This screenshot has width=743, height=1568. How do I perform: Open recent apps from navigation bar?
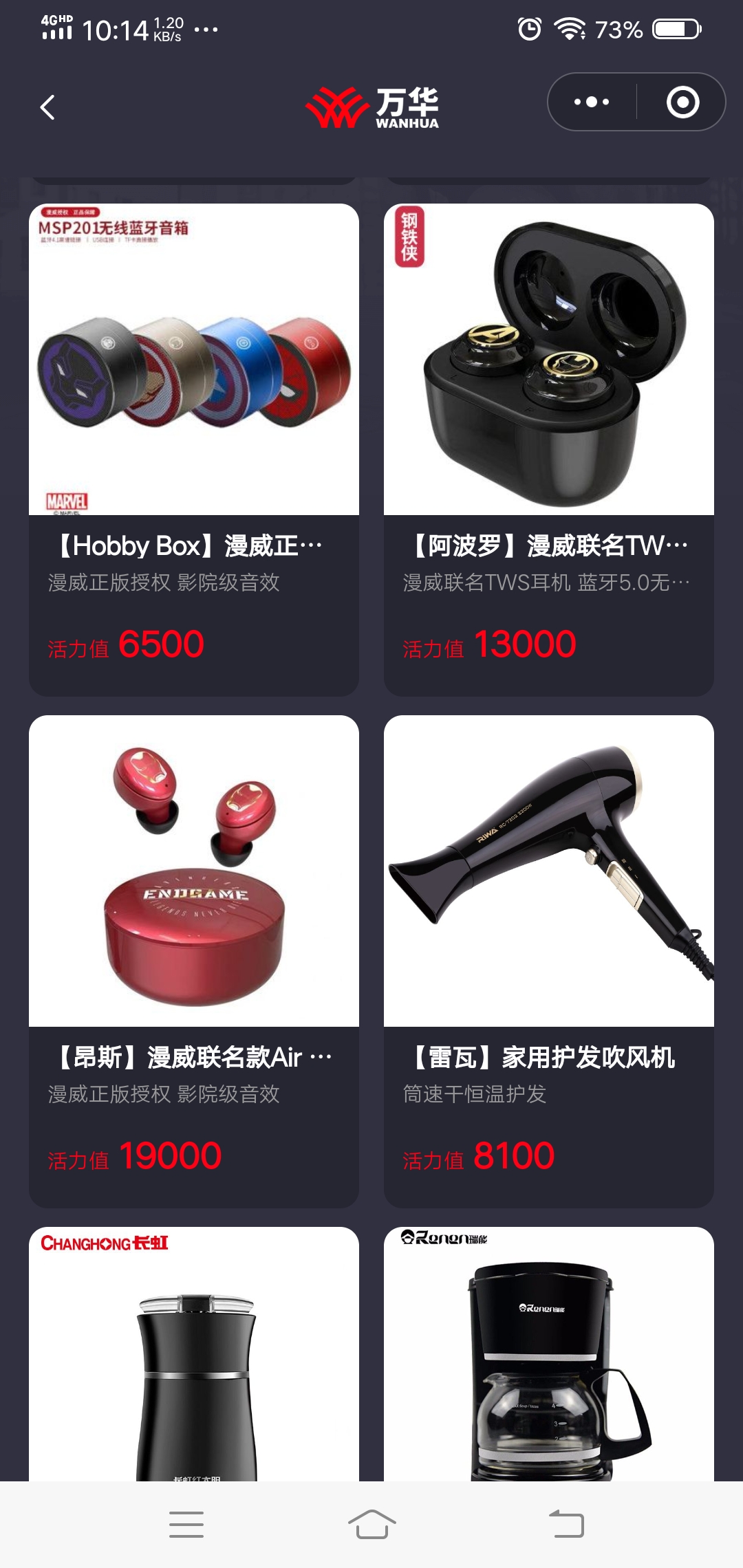[x=186, y=1524]
